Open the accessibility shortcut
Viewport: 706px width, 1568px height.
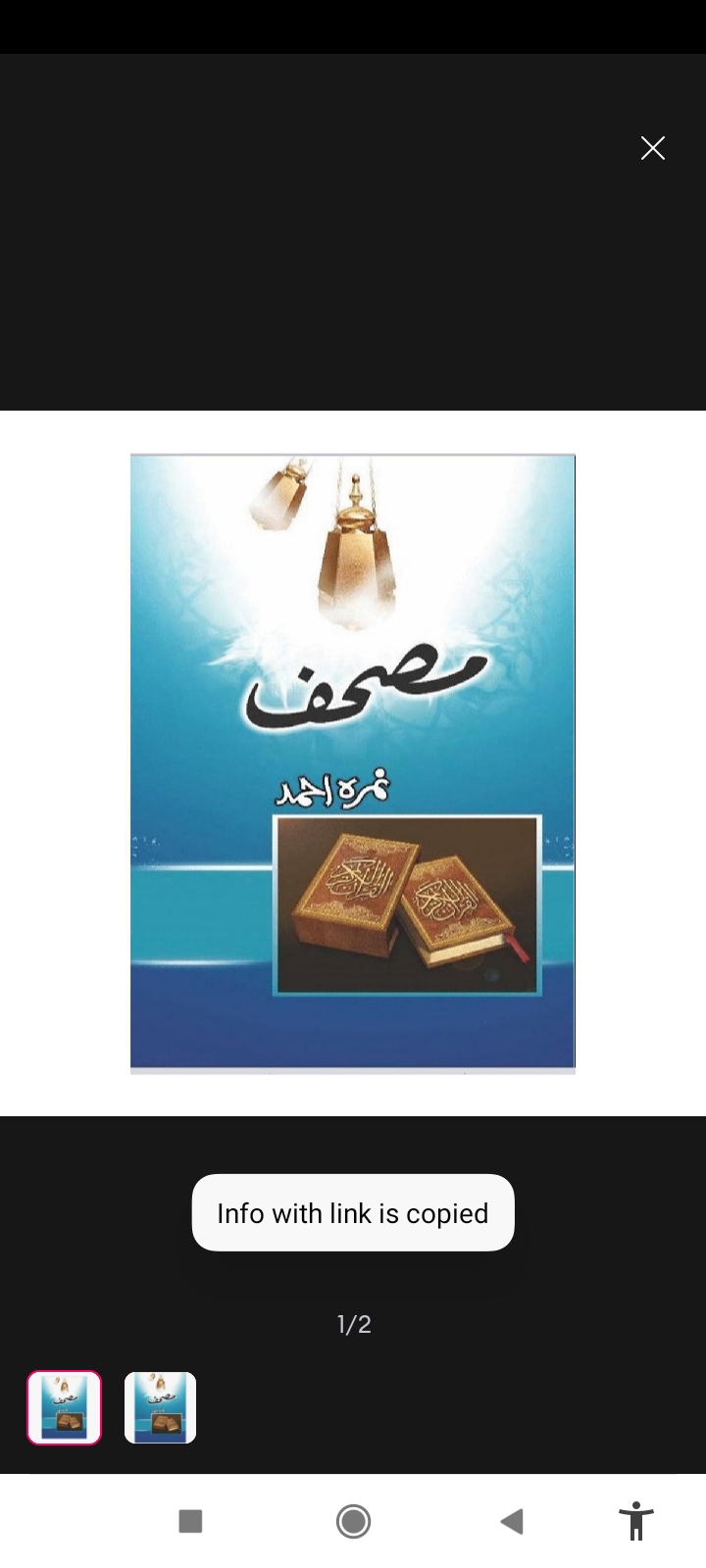(x=635, y=1521)
